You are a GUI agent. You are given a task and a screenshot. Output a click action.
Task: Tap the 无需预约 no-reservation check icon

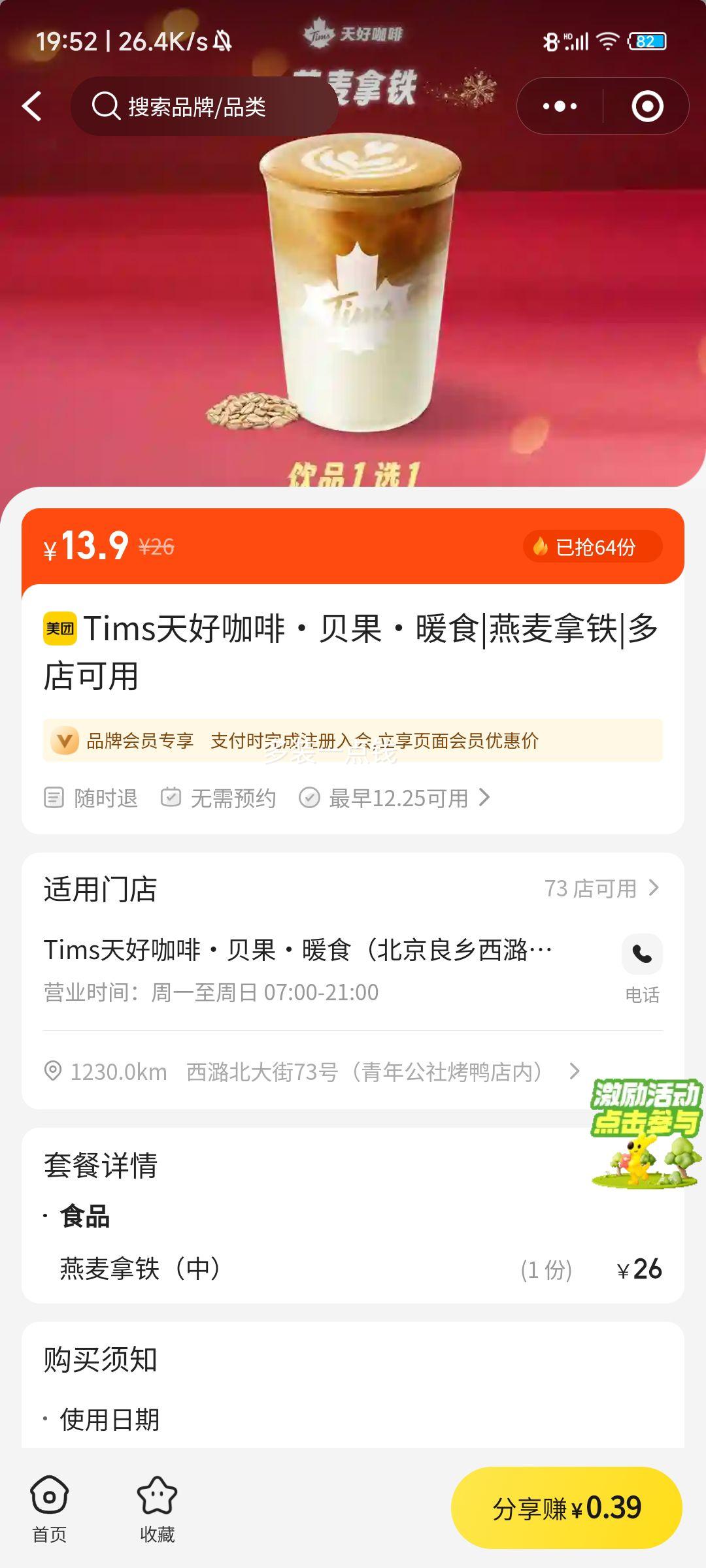click(170, 796)
